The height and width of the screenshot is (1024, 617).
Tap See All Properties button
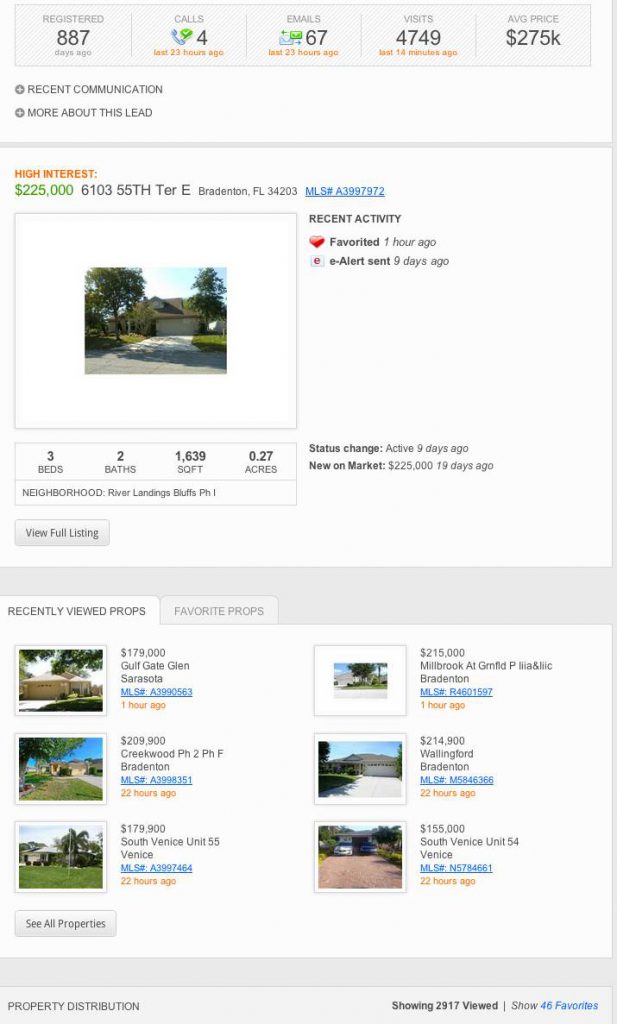point(65,923)
